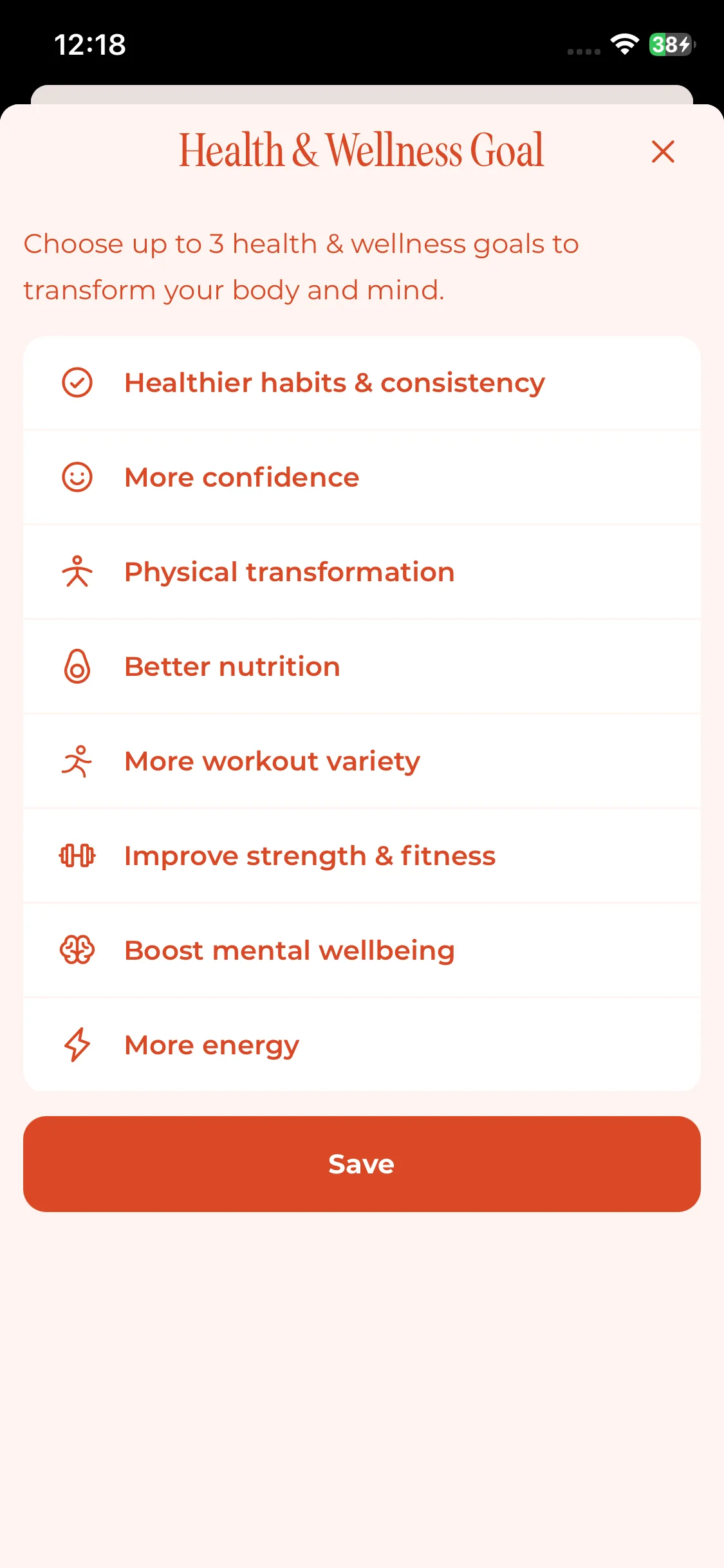The image size is (724, 1568).
Task: Tap the Save button
Action: (361, 1164)
